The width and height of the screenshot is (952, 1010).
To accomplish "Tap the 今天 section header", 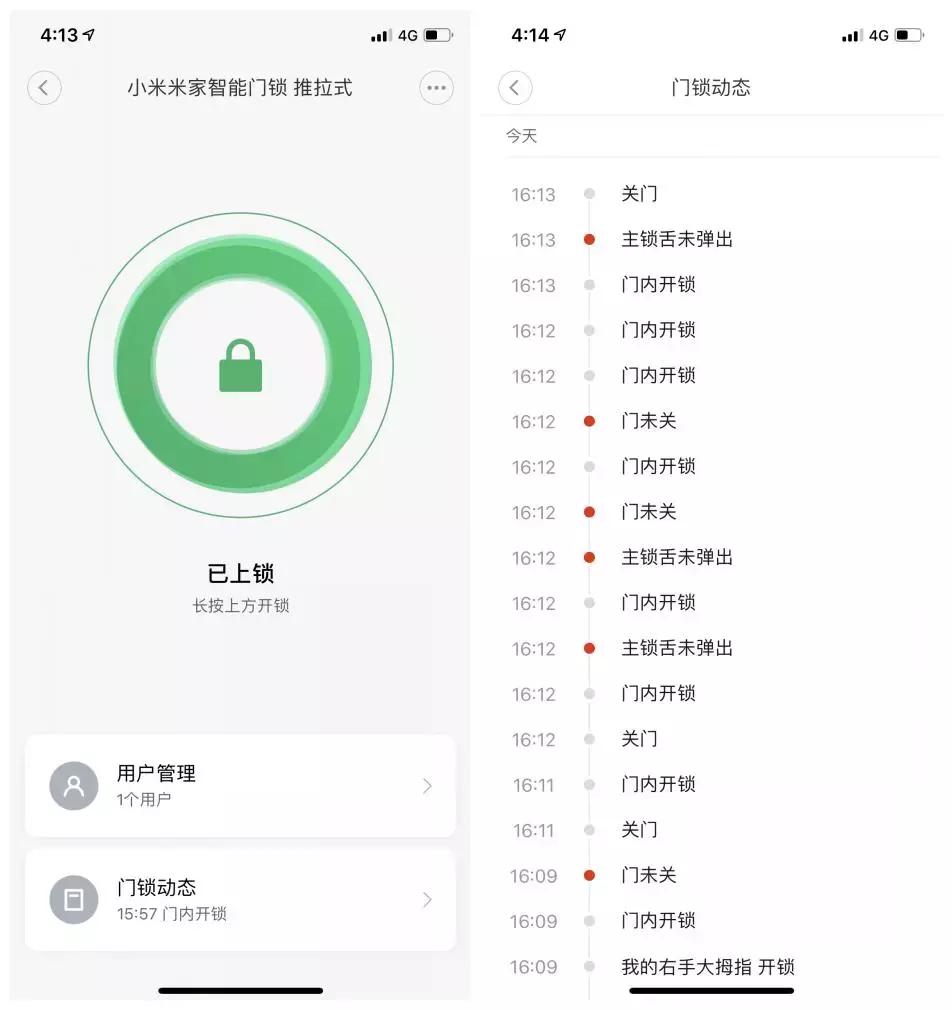I will [x=524, y=135].
